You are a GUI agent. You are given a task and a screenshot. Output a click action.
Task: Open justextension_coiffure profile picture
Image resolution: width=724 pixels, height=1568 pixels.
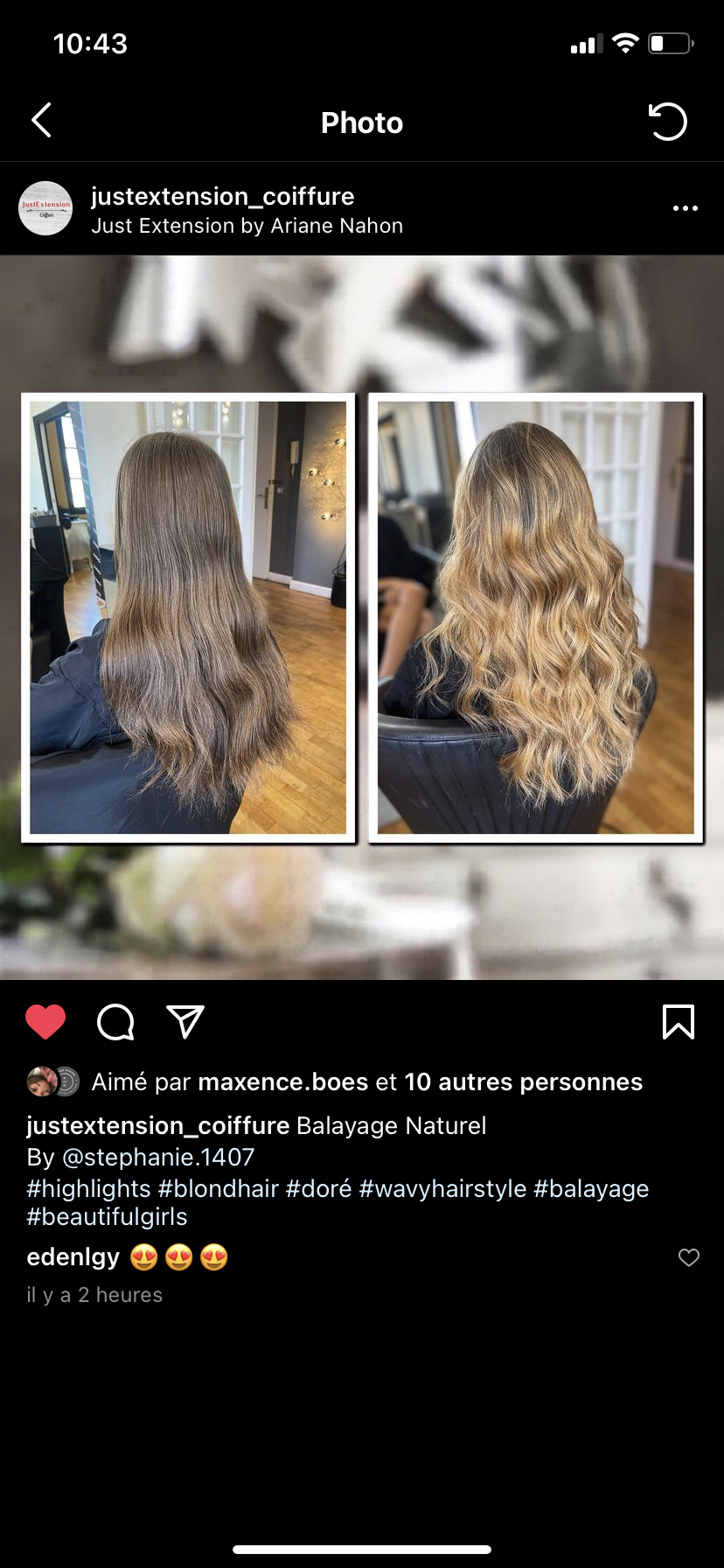tap(45, 208)
